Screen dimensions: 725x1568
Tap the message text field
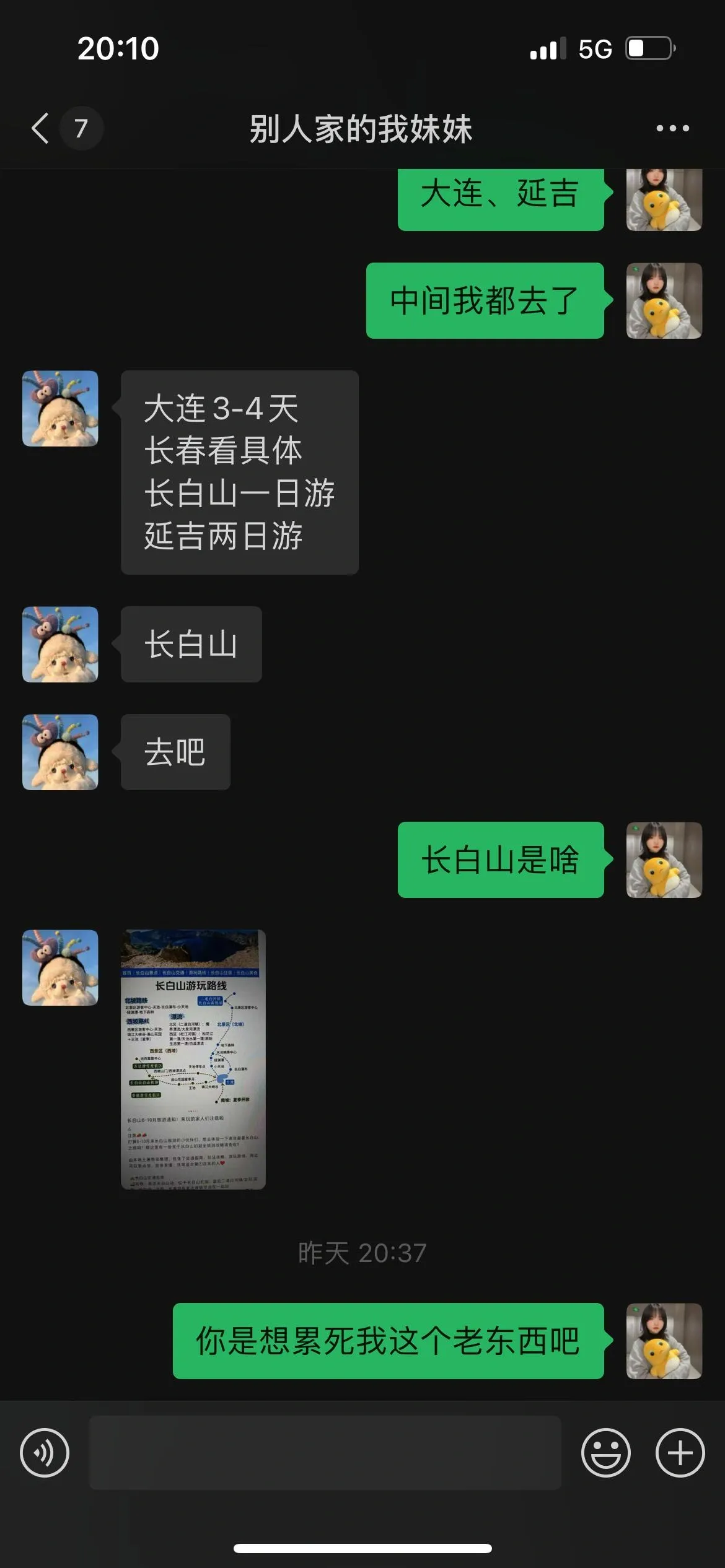click(325, 1453)
